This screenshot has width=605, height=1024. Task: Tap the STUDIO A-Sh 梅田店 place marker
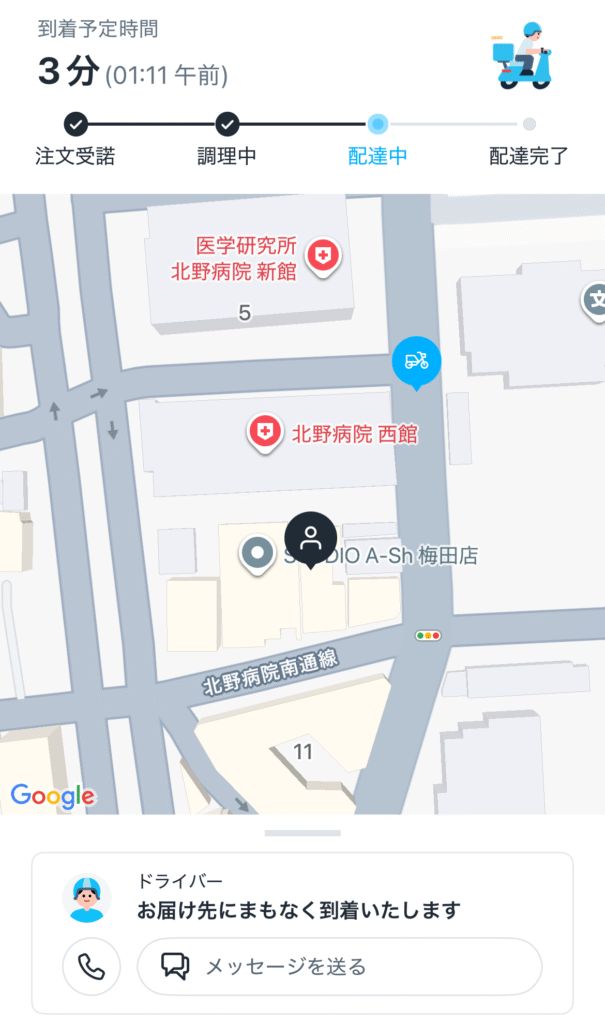259,552
